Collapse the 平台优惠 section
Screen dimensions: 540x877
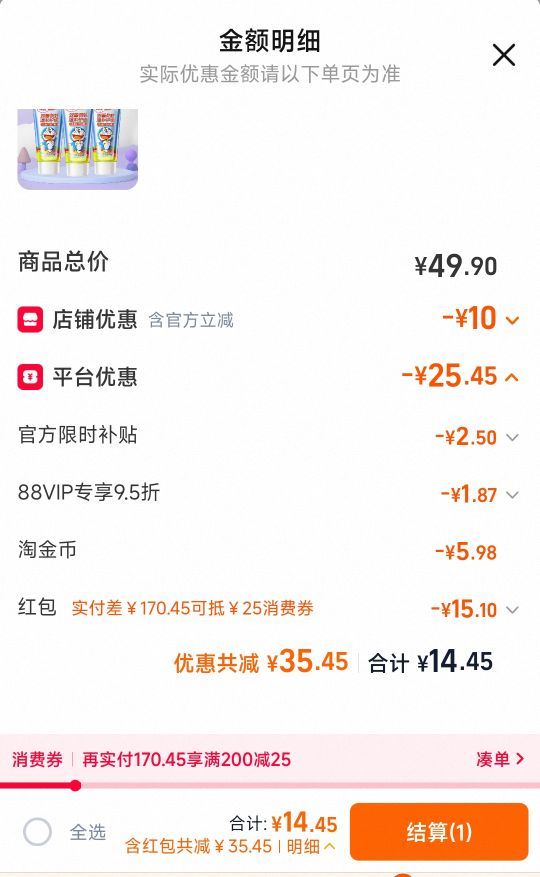(511, 377)
